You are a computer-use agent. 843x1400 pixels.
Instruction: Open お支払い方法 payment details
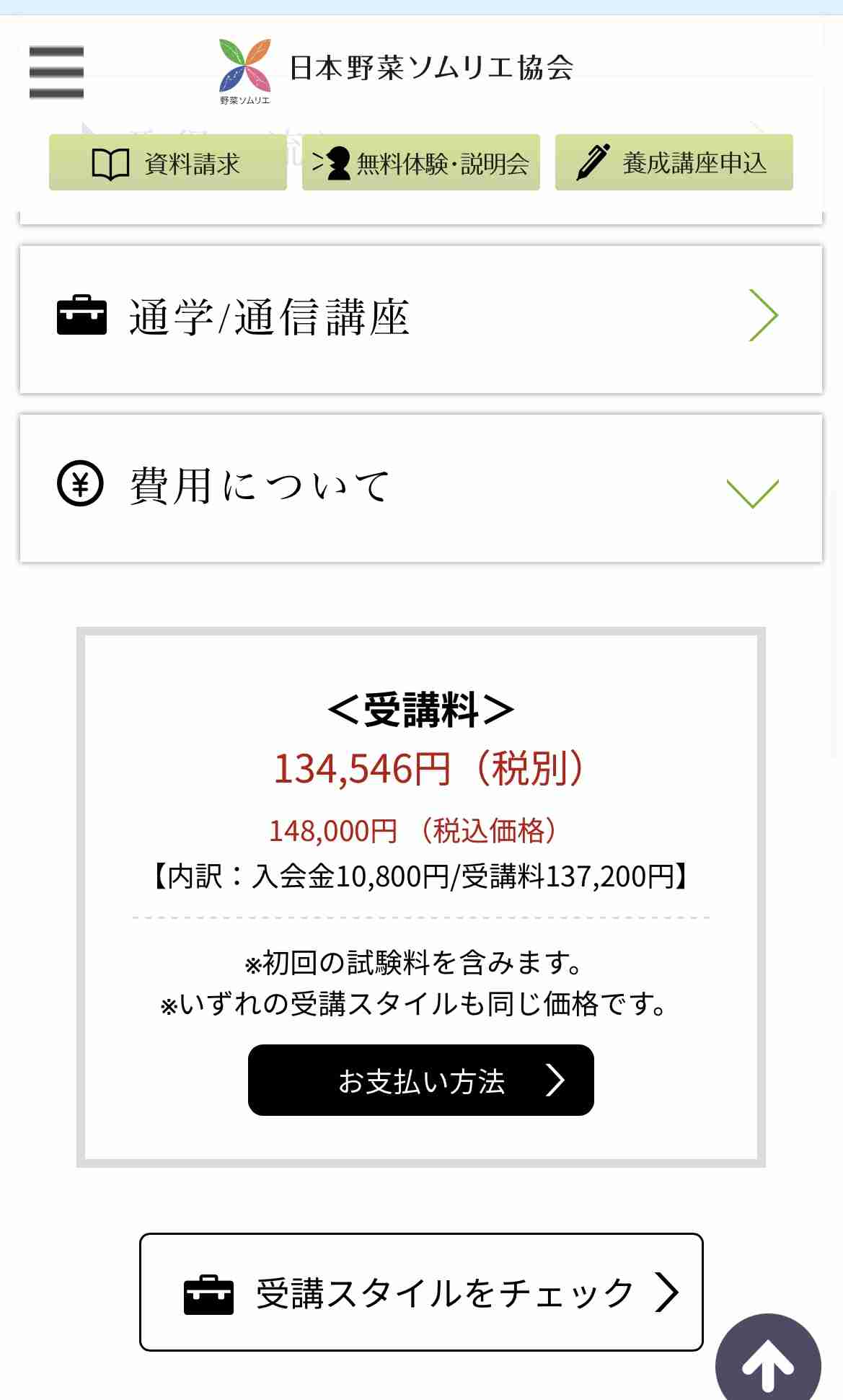click(420, 1080)
